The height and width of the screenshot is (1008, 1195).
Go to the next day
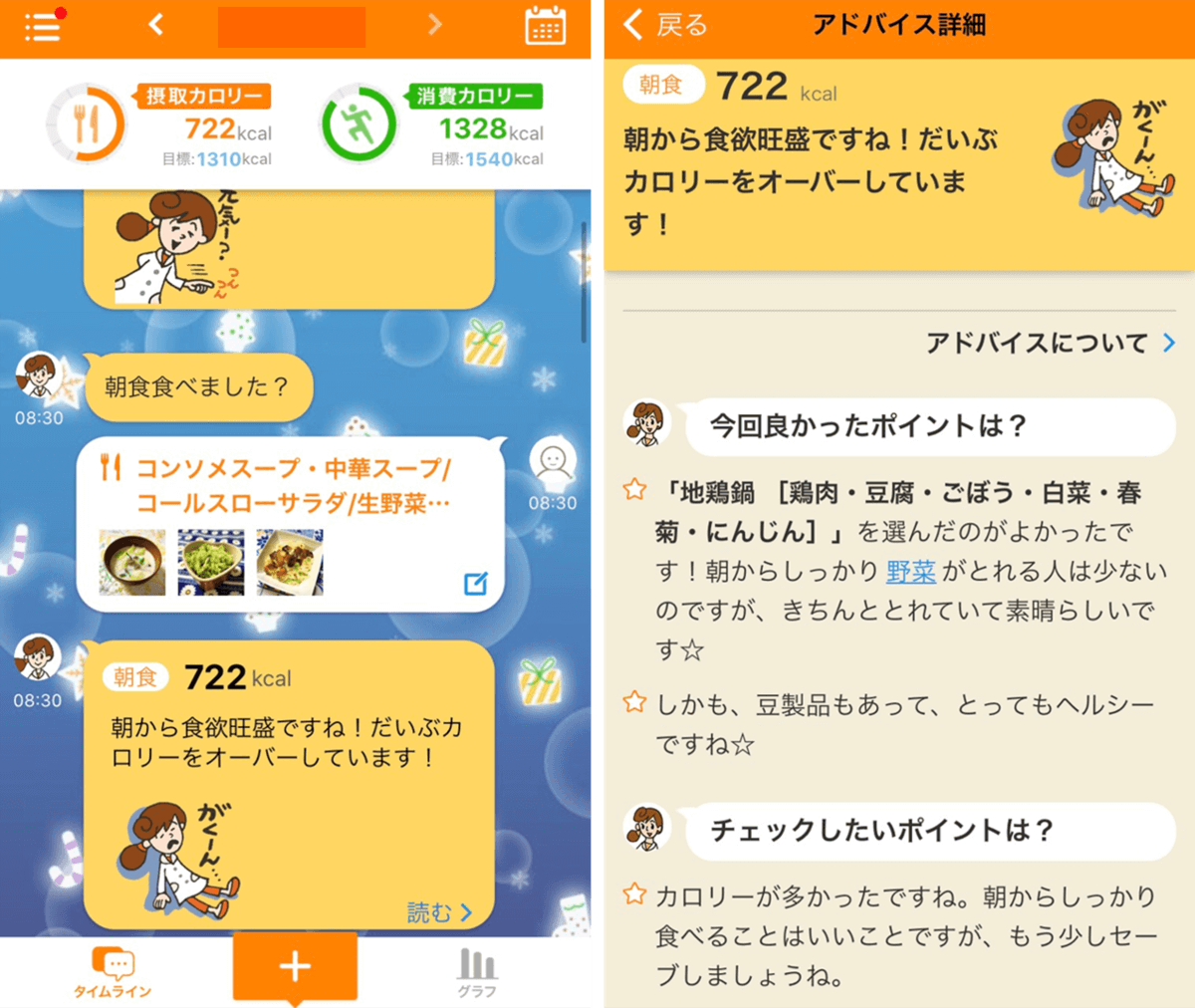[434, 24]
